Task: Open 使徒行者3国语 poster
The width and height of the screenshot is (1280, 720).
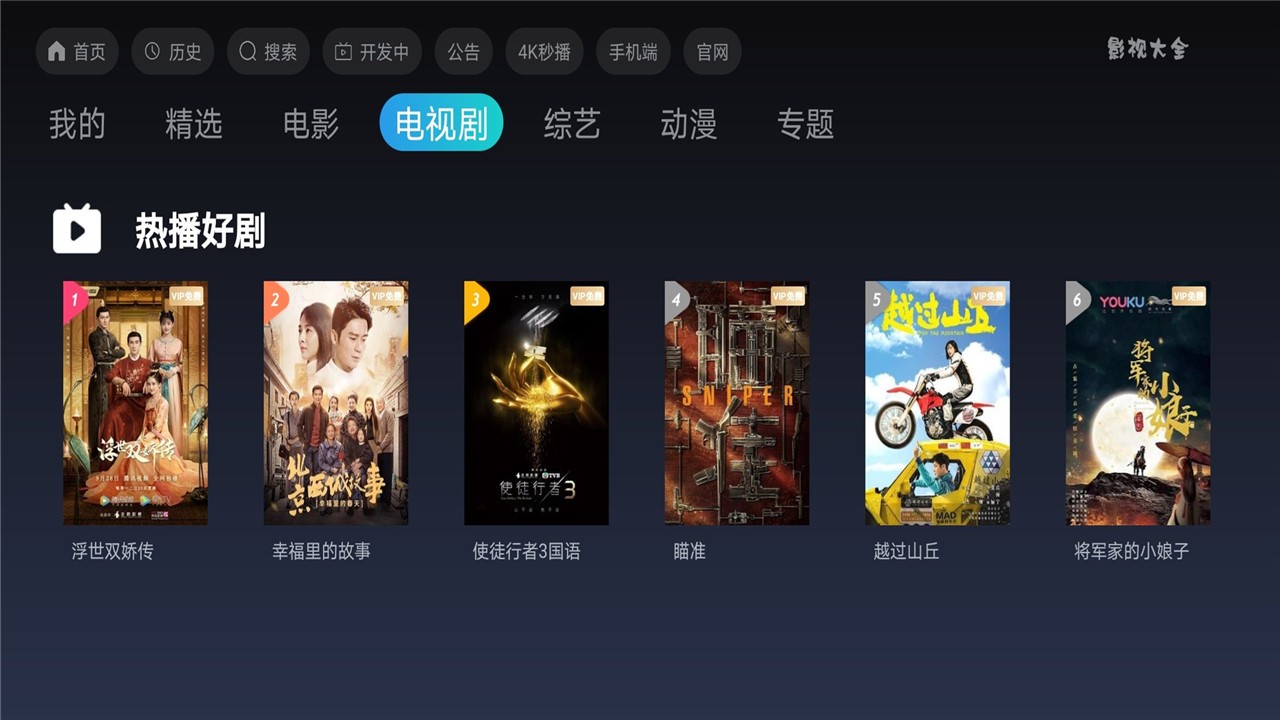Action: click(x=536, y=403)
